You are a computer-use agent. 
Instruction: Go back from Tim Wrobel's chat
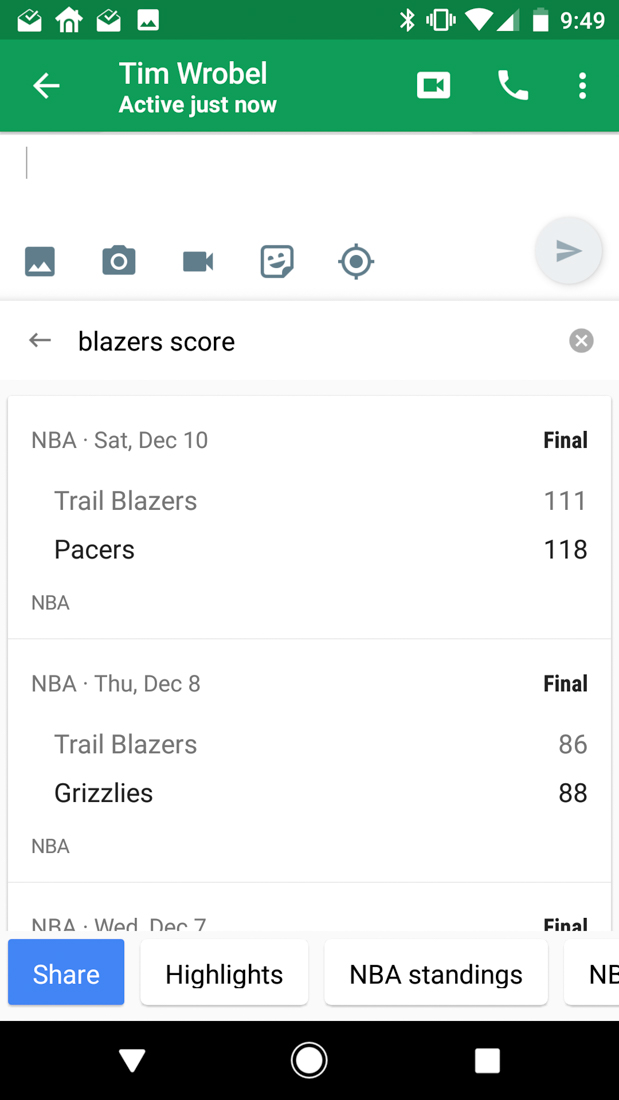click(x=46, y=86)
